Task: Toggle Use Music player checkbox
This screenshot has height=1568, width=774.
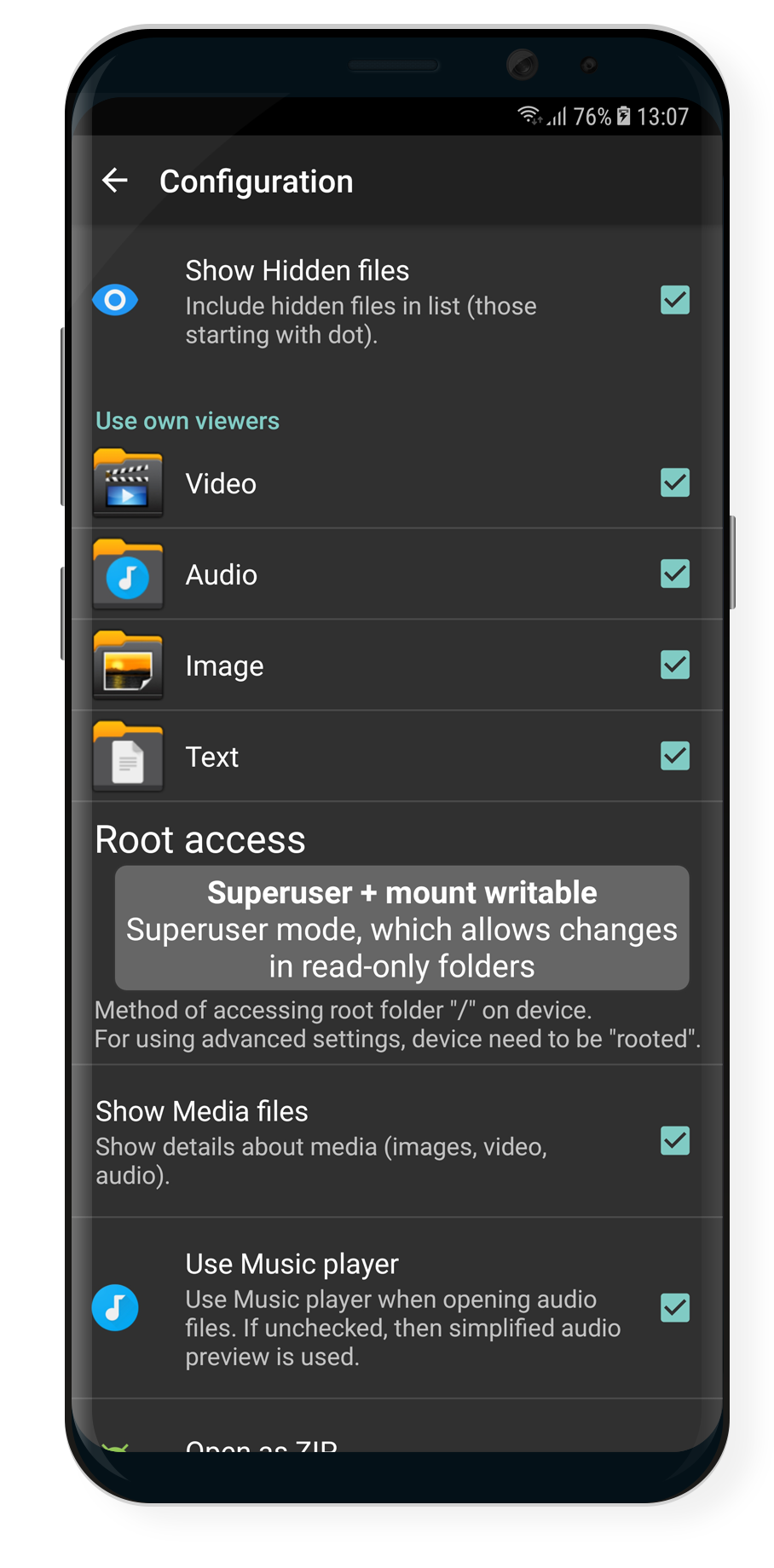Action: [674, 1307]
